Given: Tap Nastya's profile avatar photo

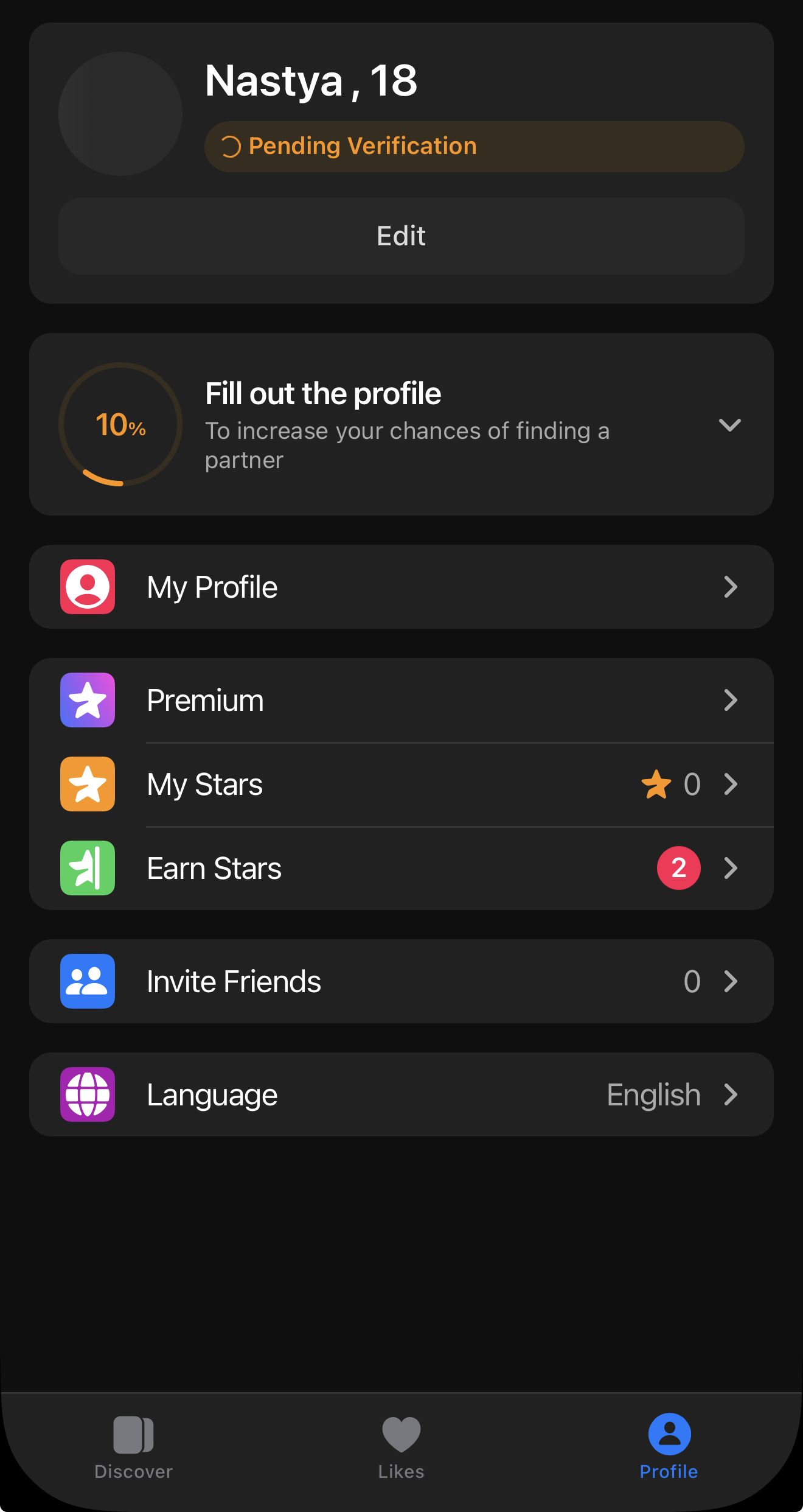Looking at the screenshot, I should coord(120,113).
